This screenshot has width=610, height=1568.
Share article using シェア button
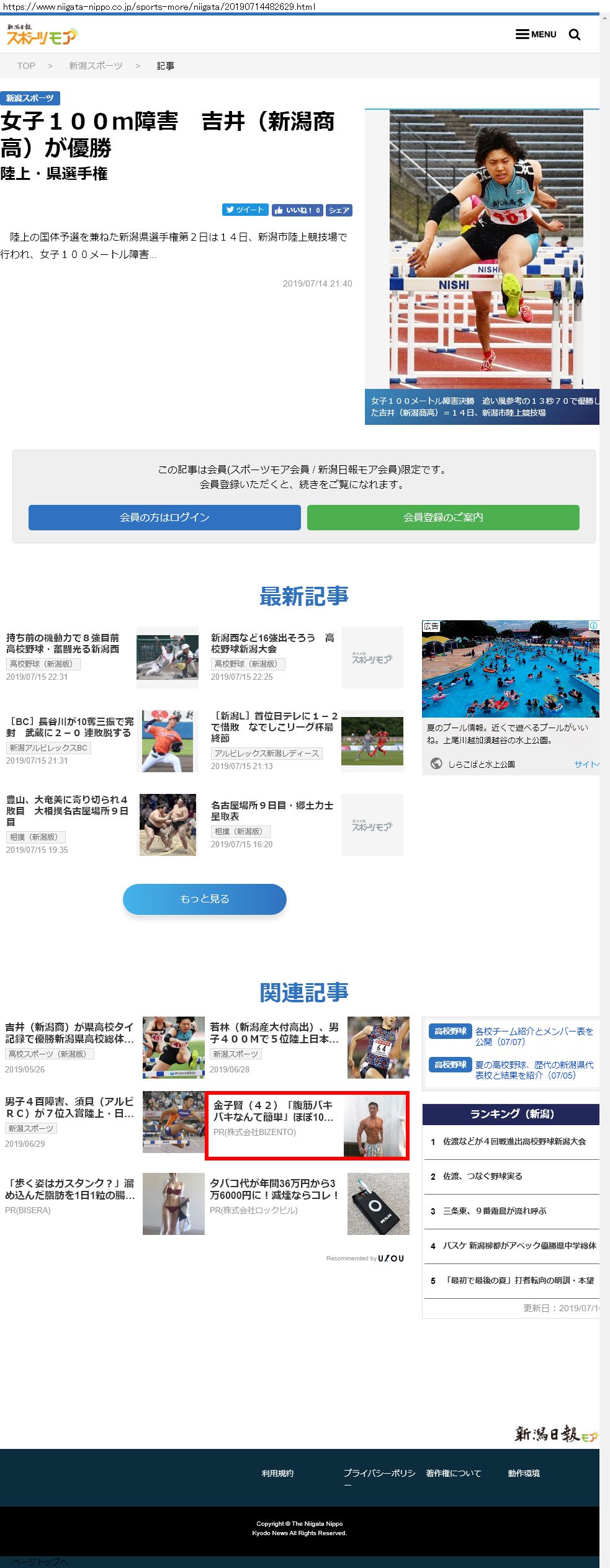click(x=339, y=210)
